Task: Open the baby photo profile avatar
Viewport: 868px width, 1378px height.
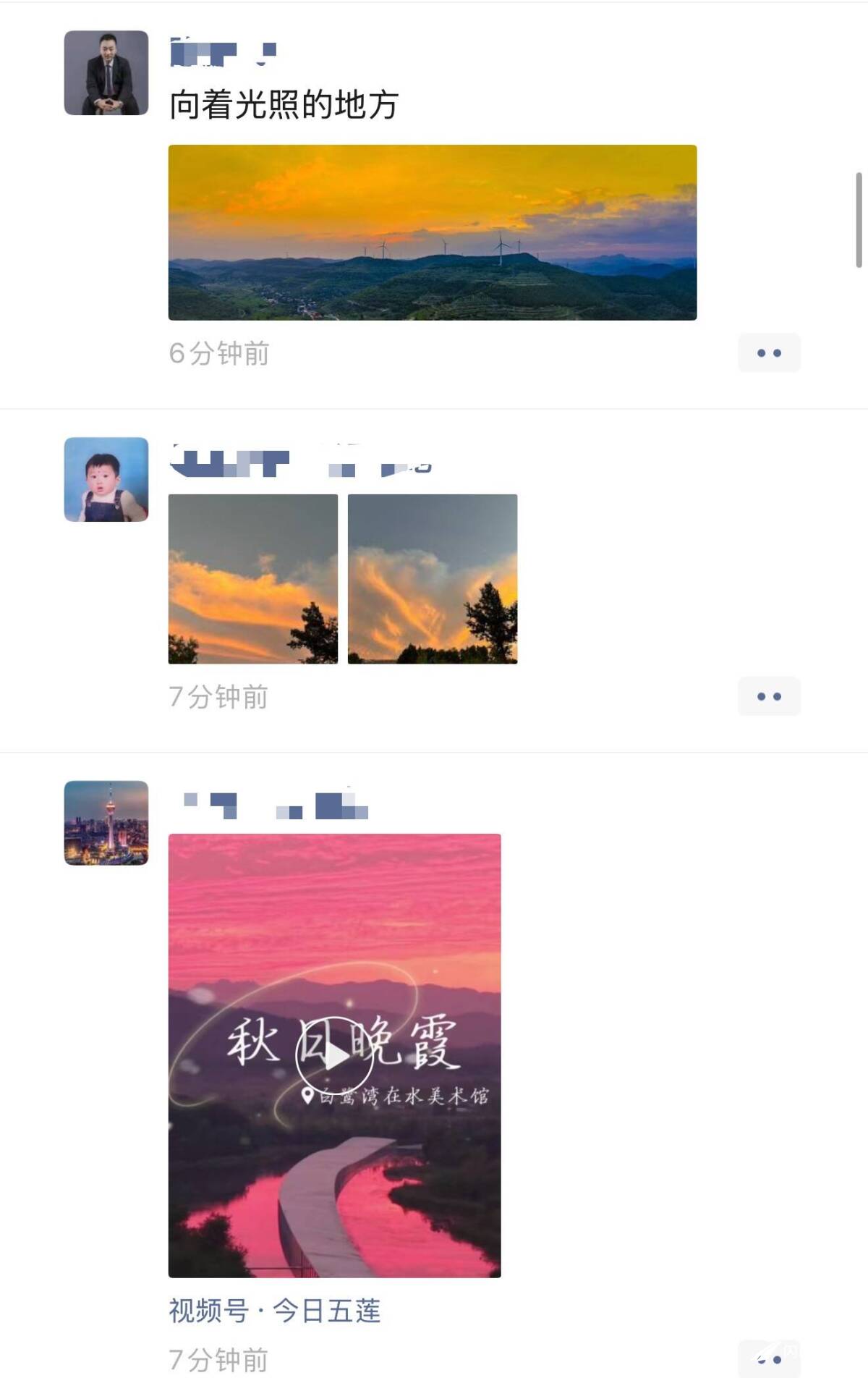Action: tap(106, 479)
